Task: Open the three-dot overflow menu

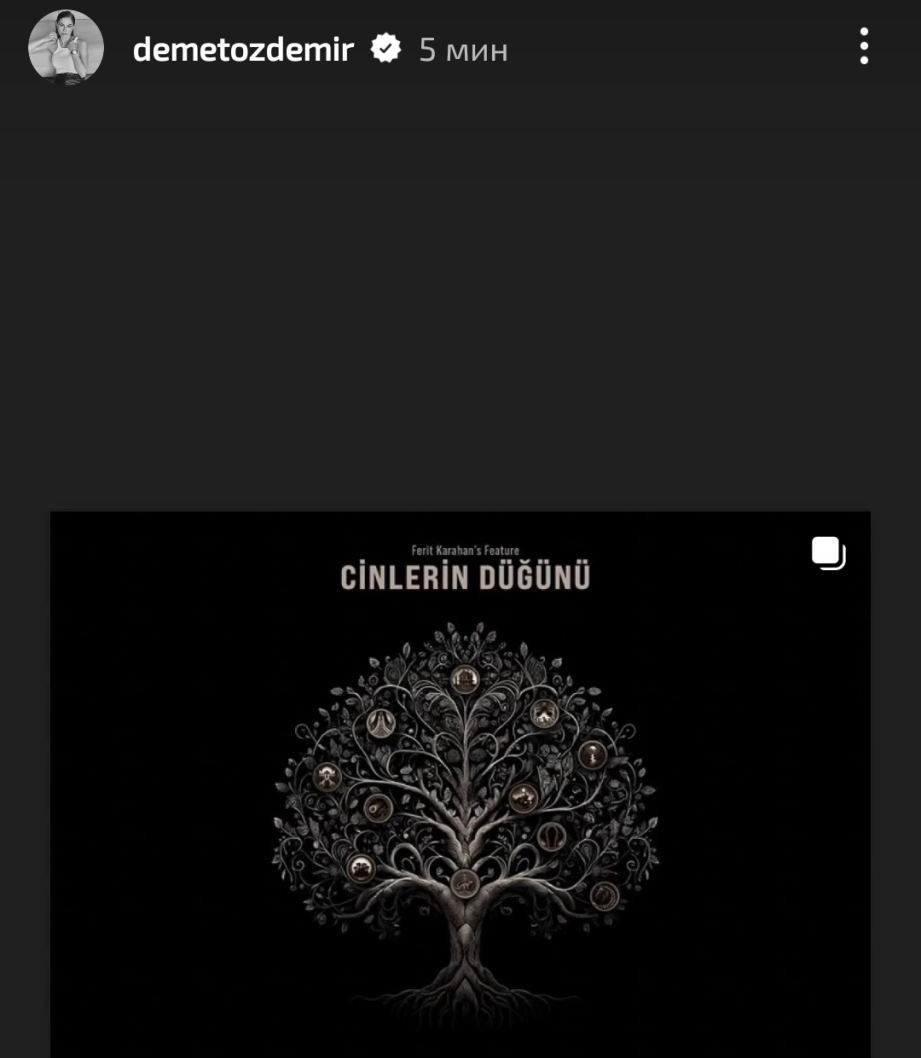Action: tap(864, 46)
